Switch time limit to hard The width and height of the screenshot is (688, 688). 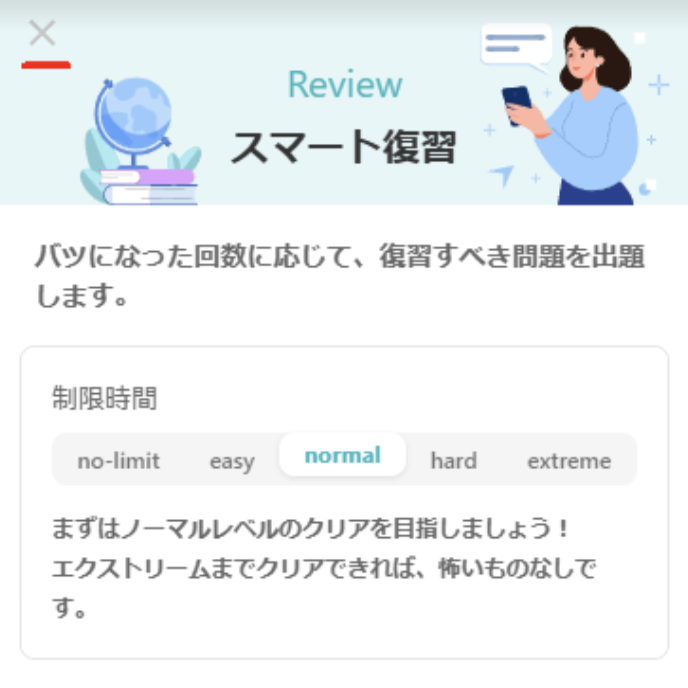click(453, 461)
